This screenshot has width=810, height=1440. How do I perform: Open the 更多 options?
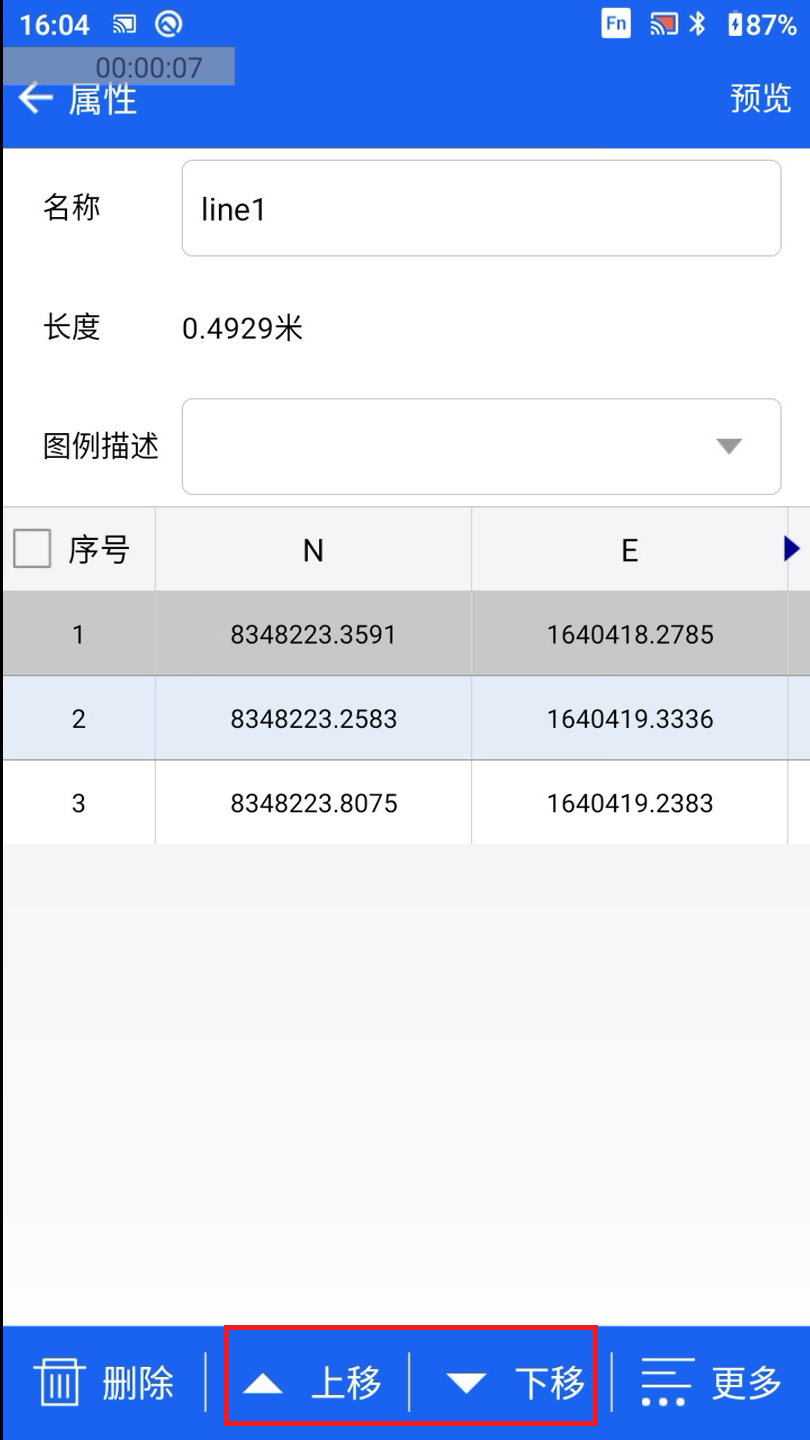pyautogui.click(x=711, y=1383)
